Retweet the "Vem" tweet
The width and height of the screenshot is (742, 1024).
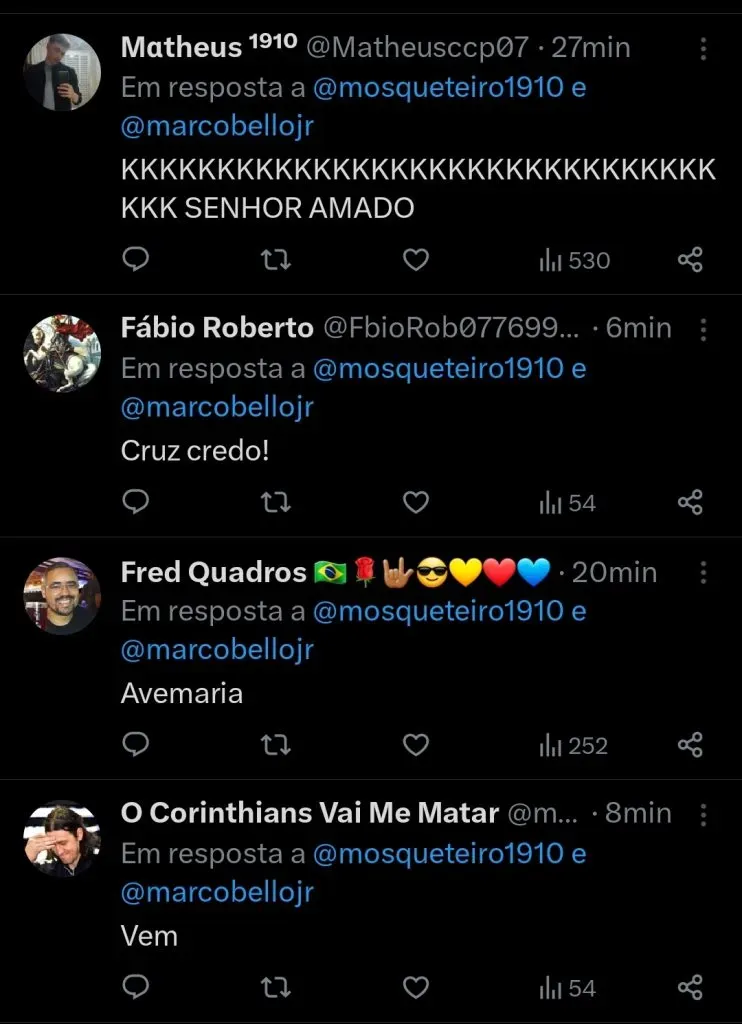[276, 987]
